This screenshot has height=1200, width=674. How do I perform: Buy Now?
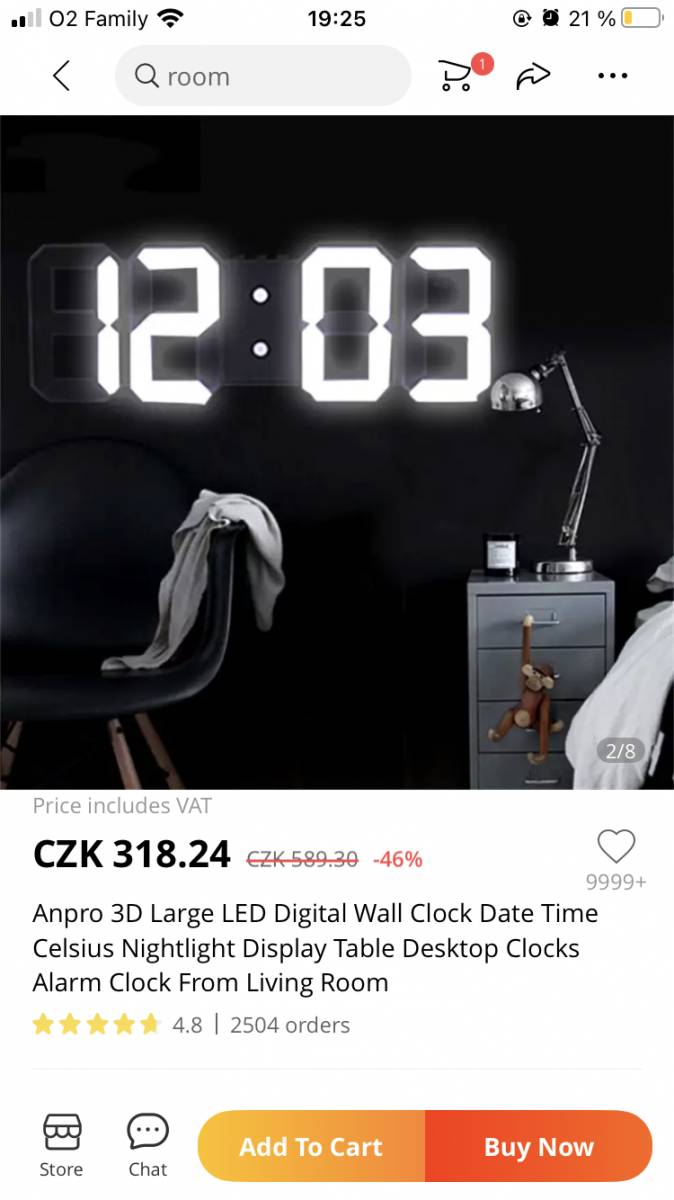[539, 1146]
